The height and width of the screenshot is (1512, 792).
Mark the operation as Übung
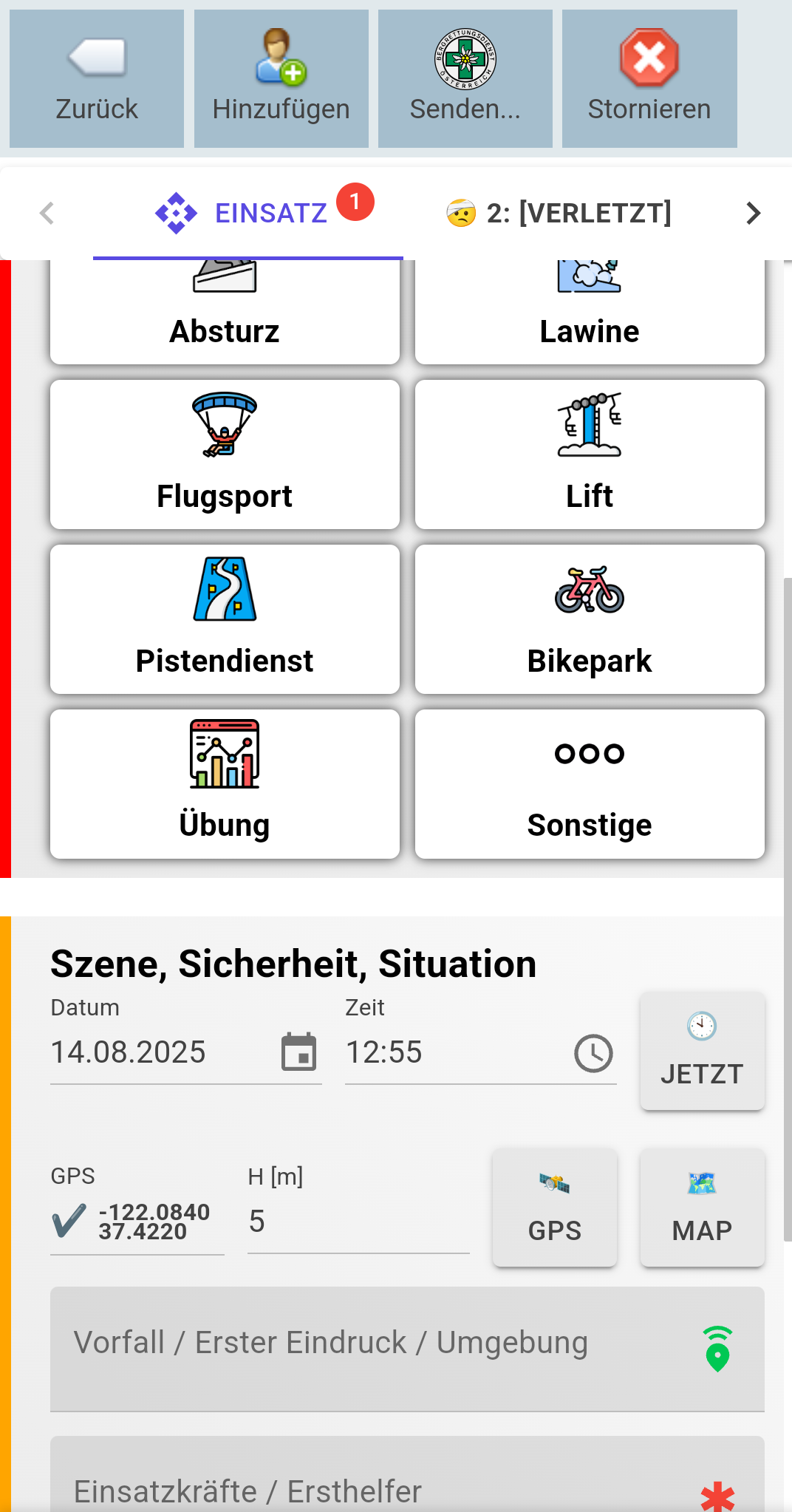click(x=225, y=784)
